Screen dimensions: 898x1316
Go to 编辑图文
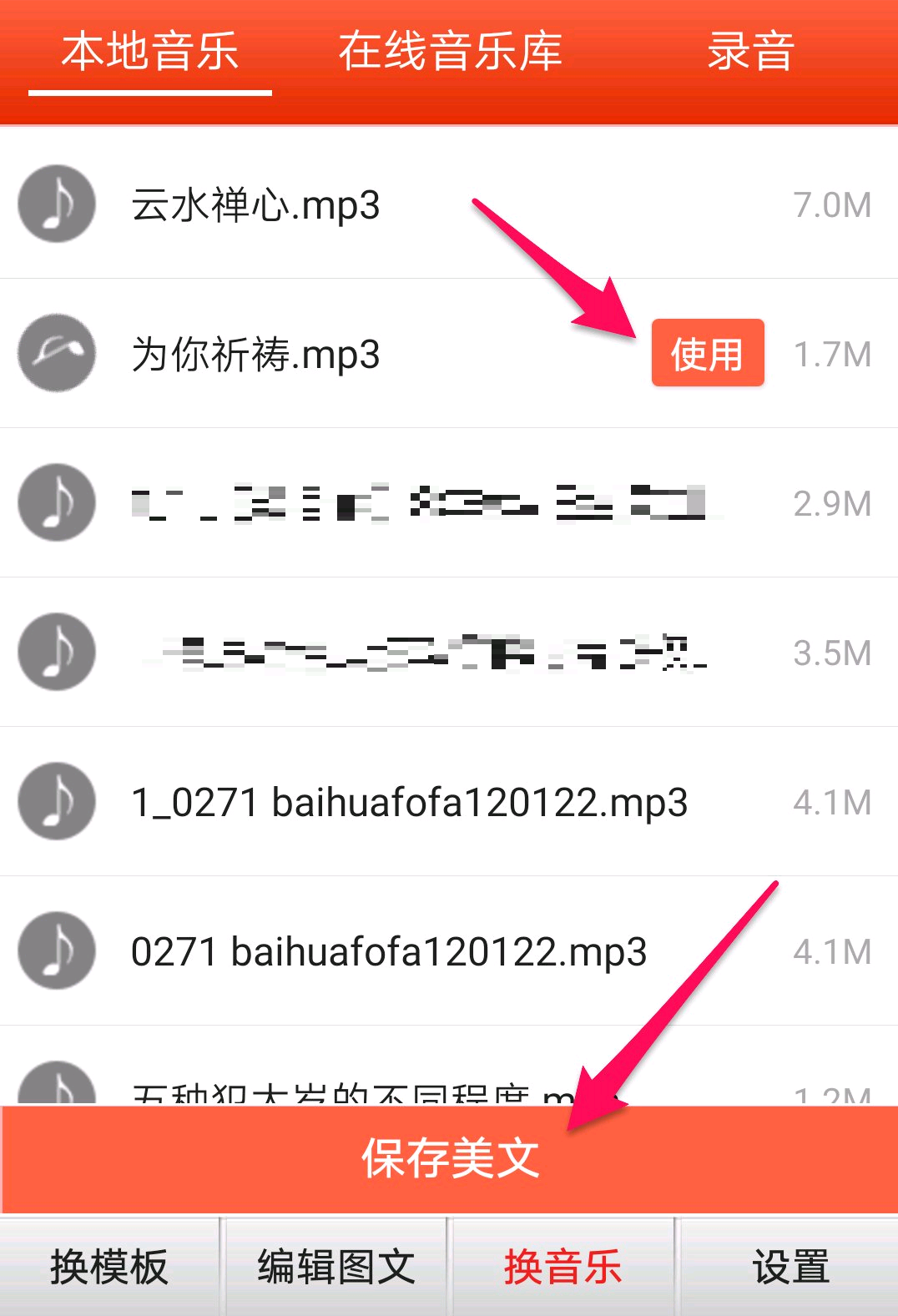click(x=335, y=1267)
